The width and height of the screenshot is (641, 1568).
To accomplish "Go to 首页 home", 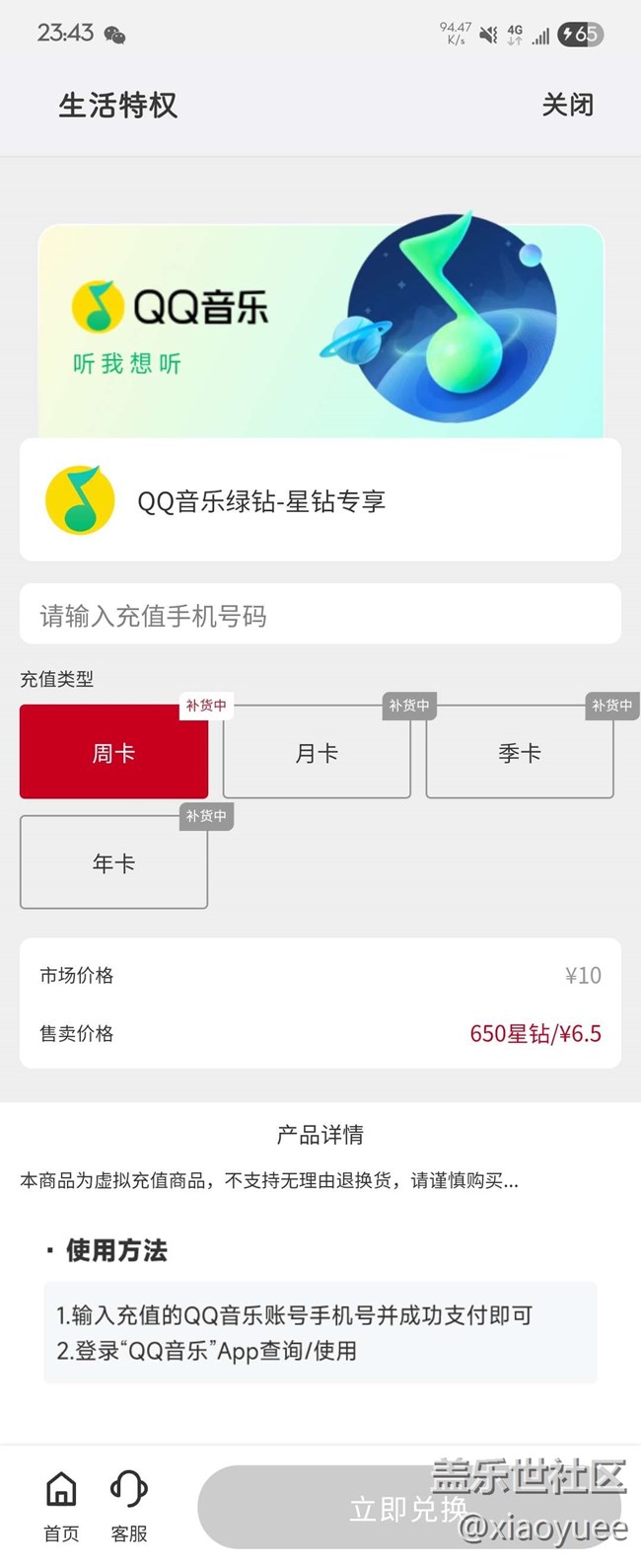I will (x=61, y=1506).
